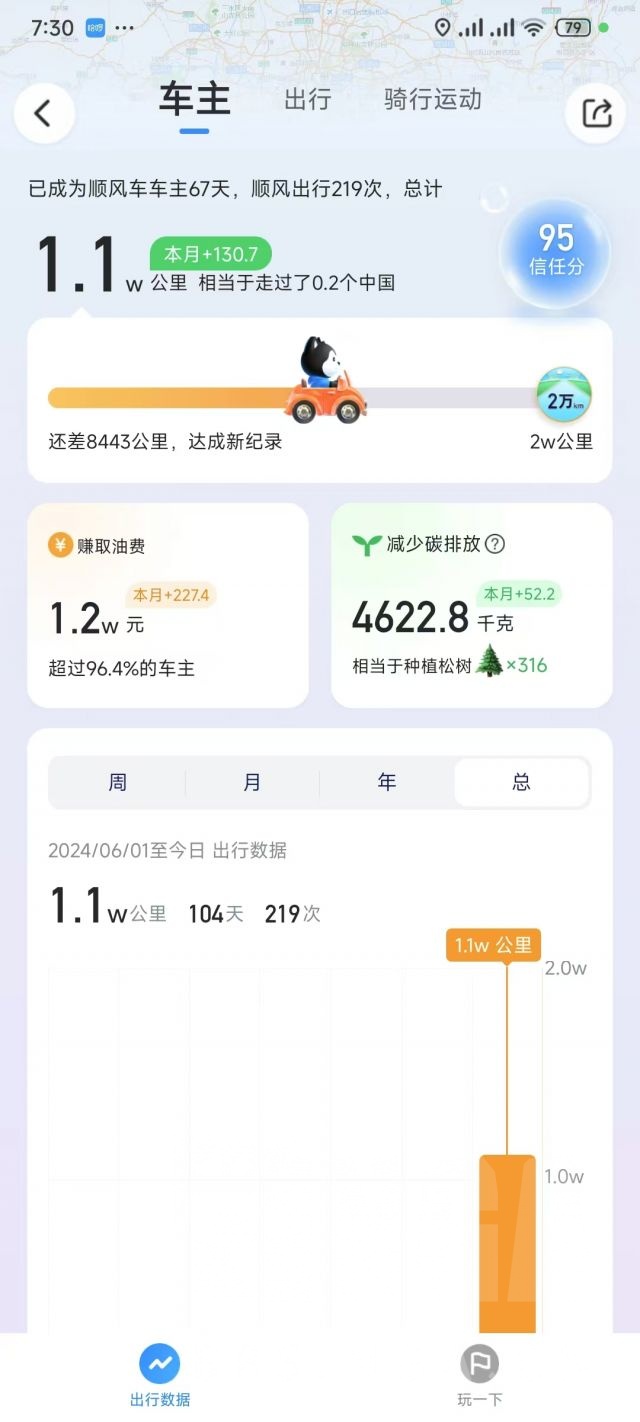
Task: Open the 玩一下 bottom tab
Action: pos(479,1375)
